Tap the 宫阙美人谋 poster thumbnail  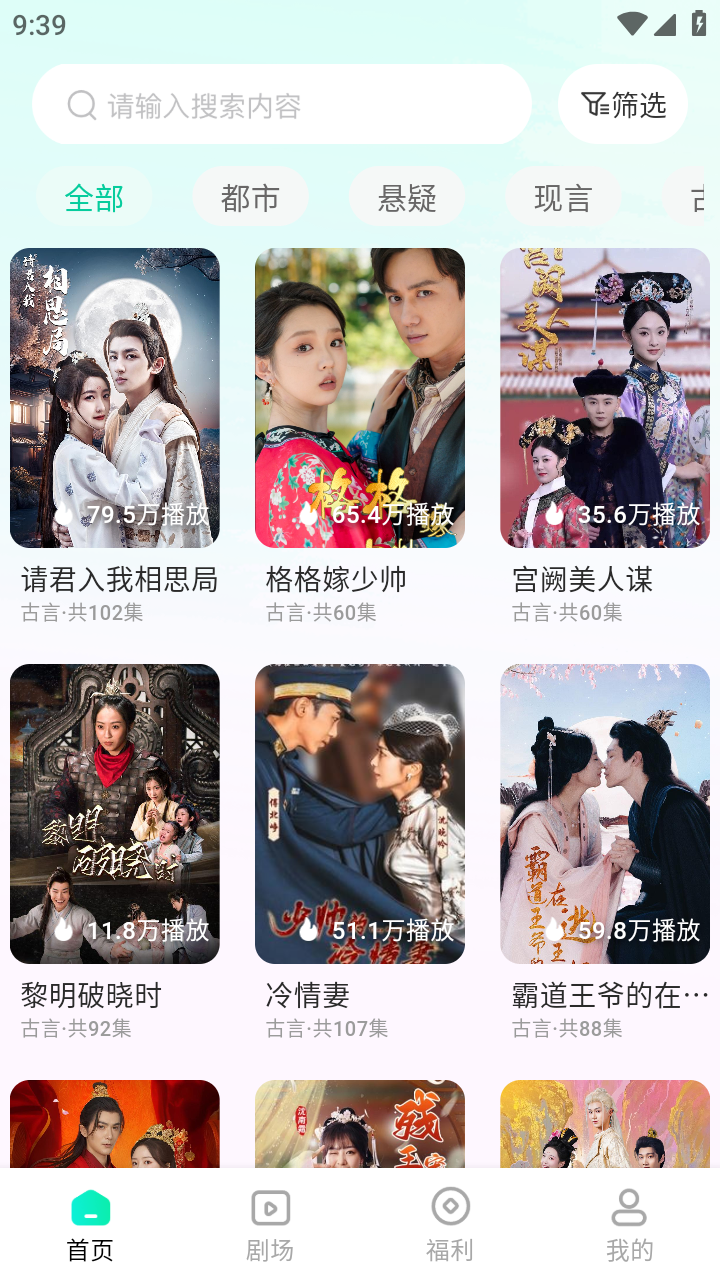(x=605, y=397)
